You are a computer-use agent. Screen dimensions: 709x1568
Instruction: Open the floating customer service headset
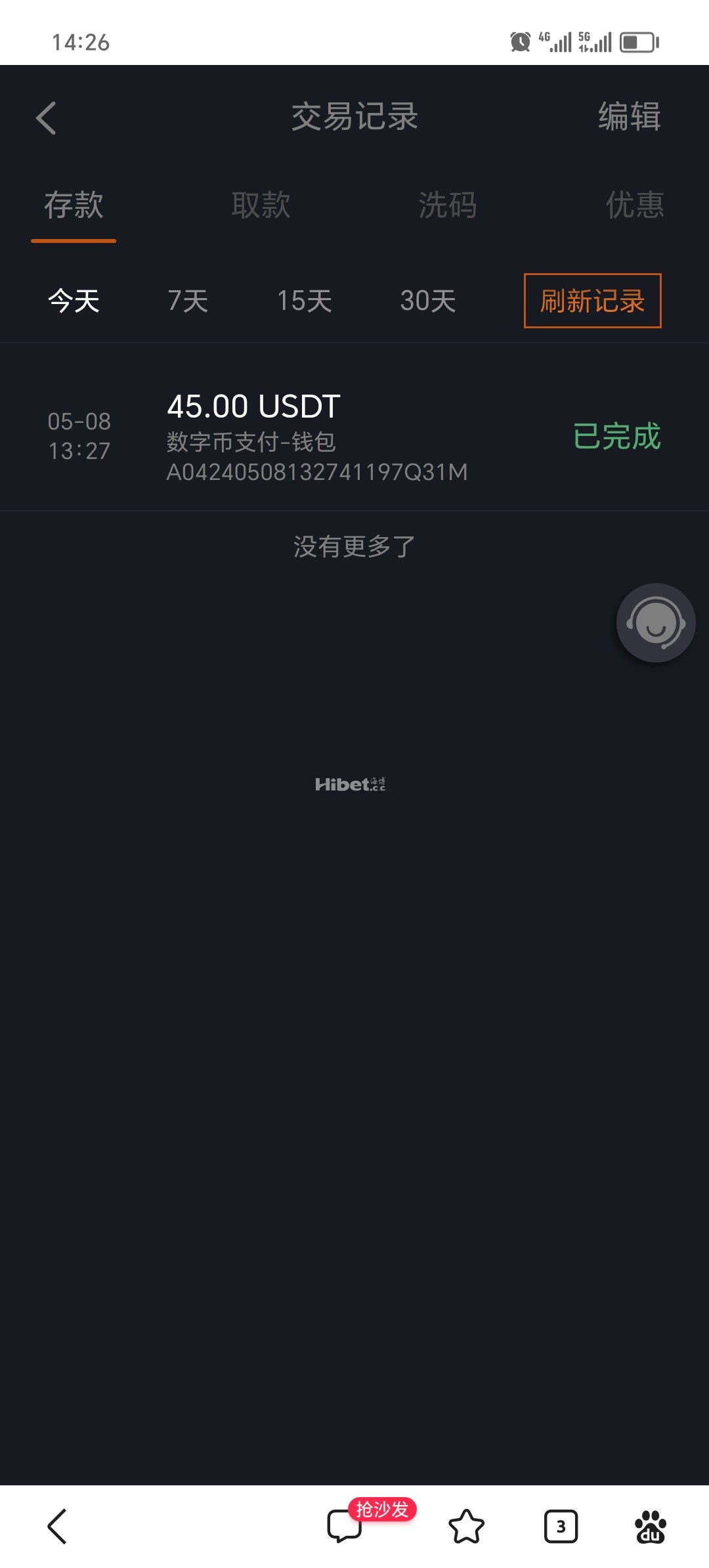[655, 622]
